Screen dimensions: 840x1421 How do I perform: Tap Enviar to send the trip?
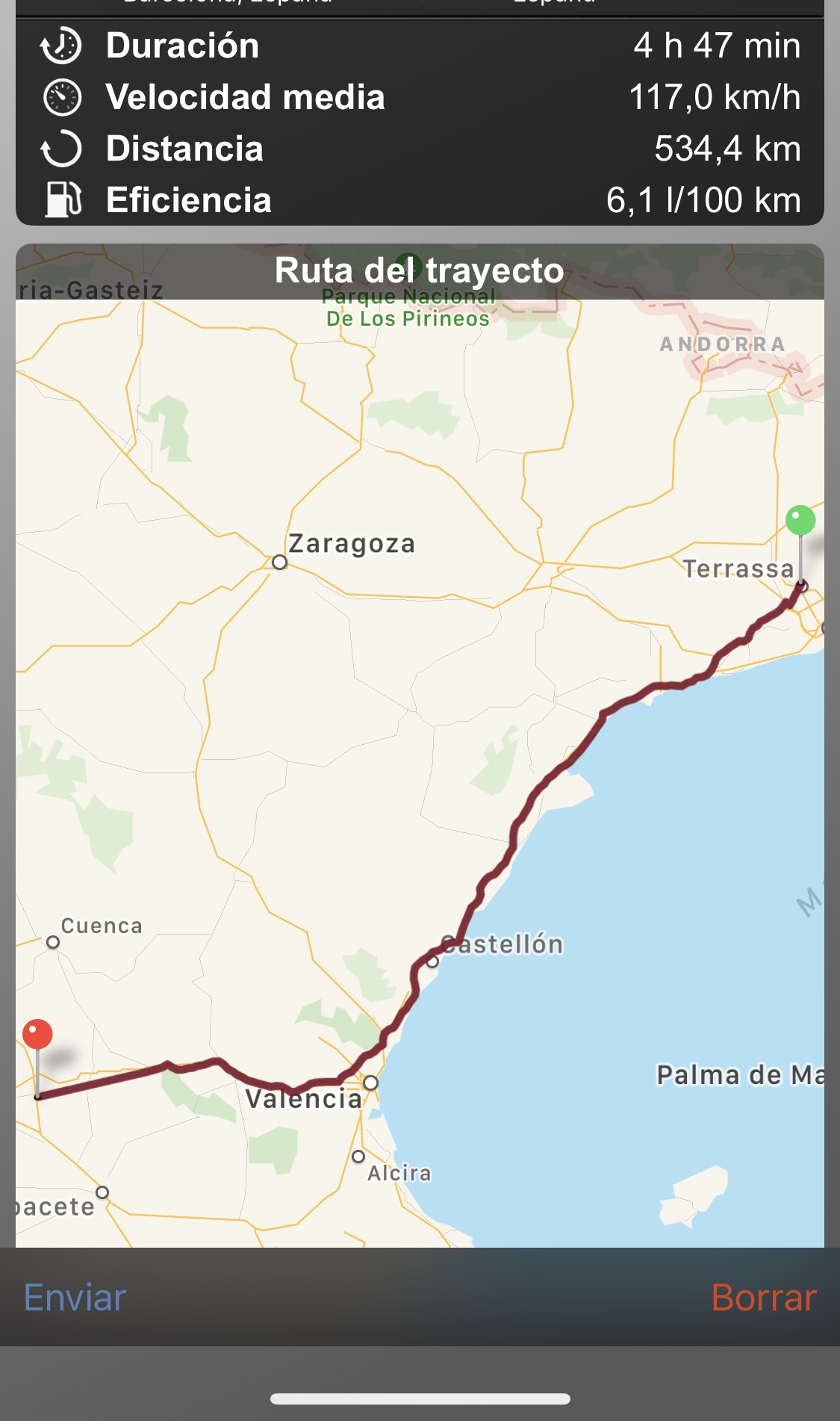75,1298
